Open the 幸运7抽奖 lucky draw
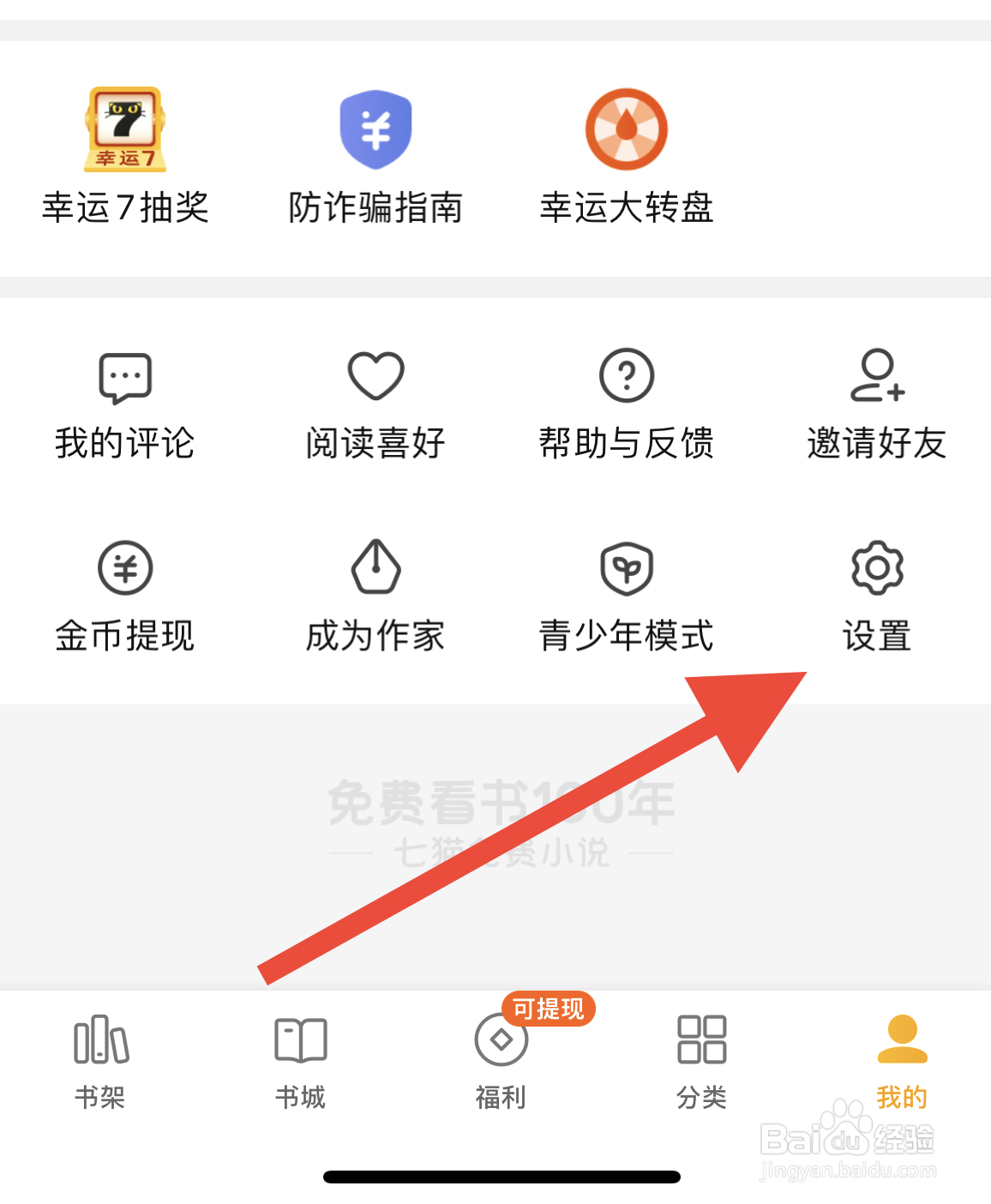Screen dimensions: 991x1204 coord(127,159)
